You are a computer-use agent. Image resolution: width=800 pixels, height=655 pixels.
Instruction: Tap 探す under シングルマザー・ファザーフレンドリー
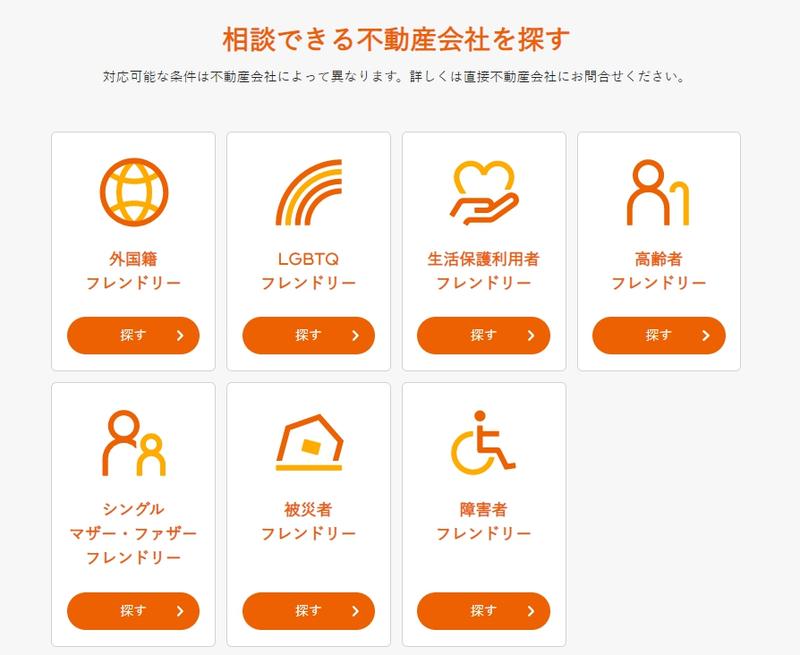click(x=133, y=610)
